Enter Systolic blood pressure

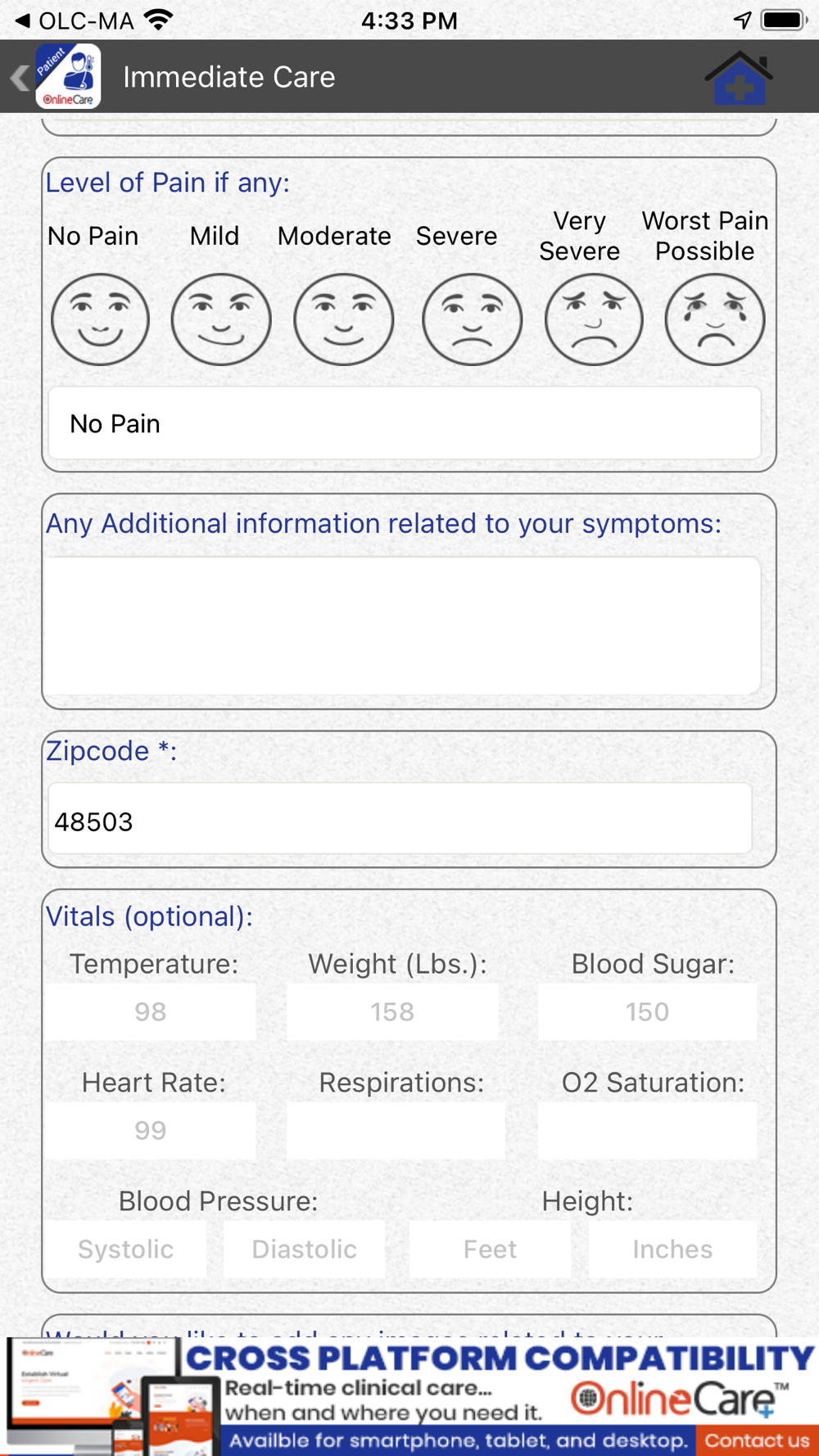126,1250
